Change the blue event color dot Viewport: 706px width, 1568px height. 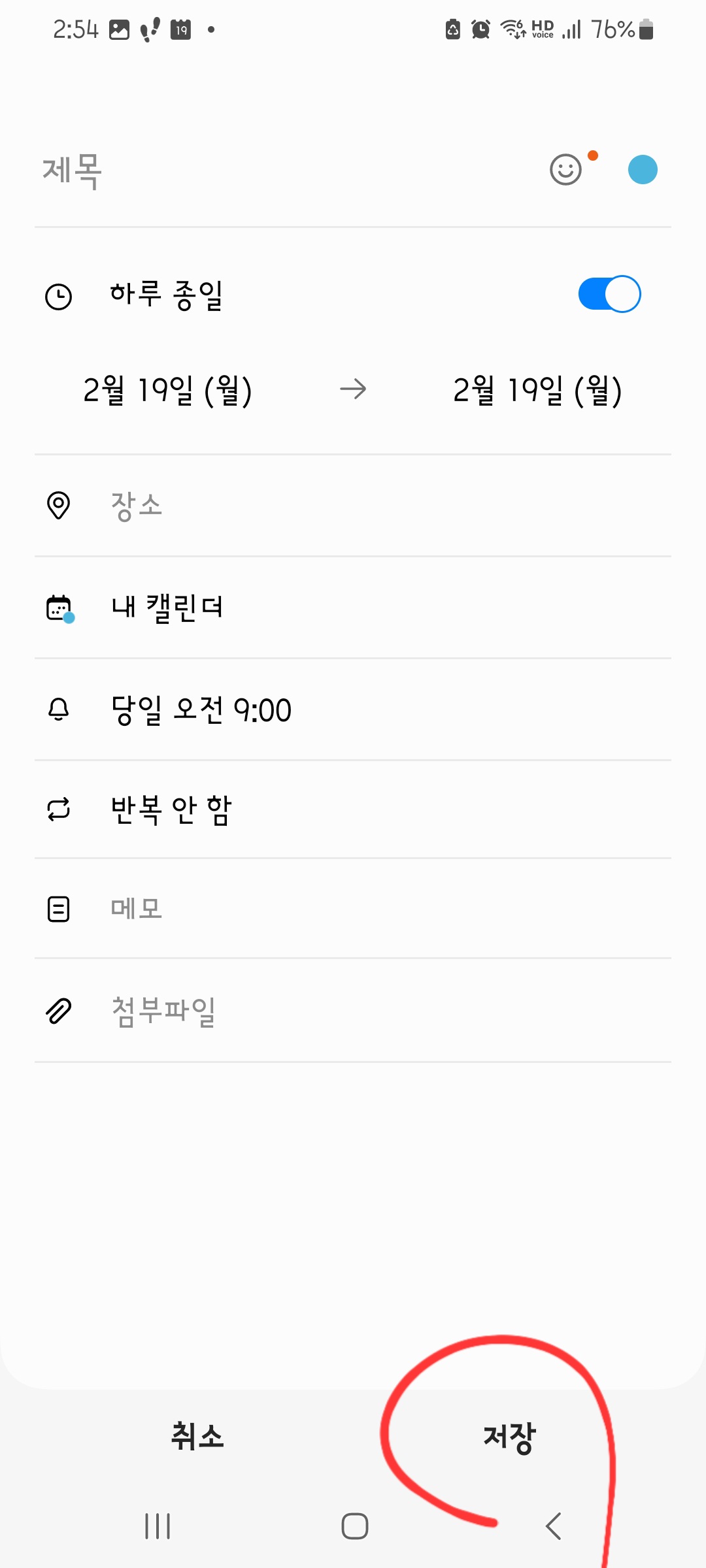coord(643,170)
